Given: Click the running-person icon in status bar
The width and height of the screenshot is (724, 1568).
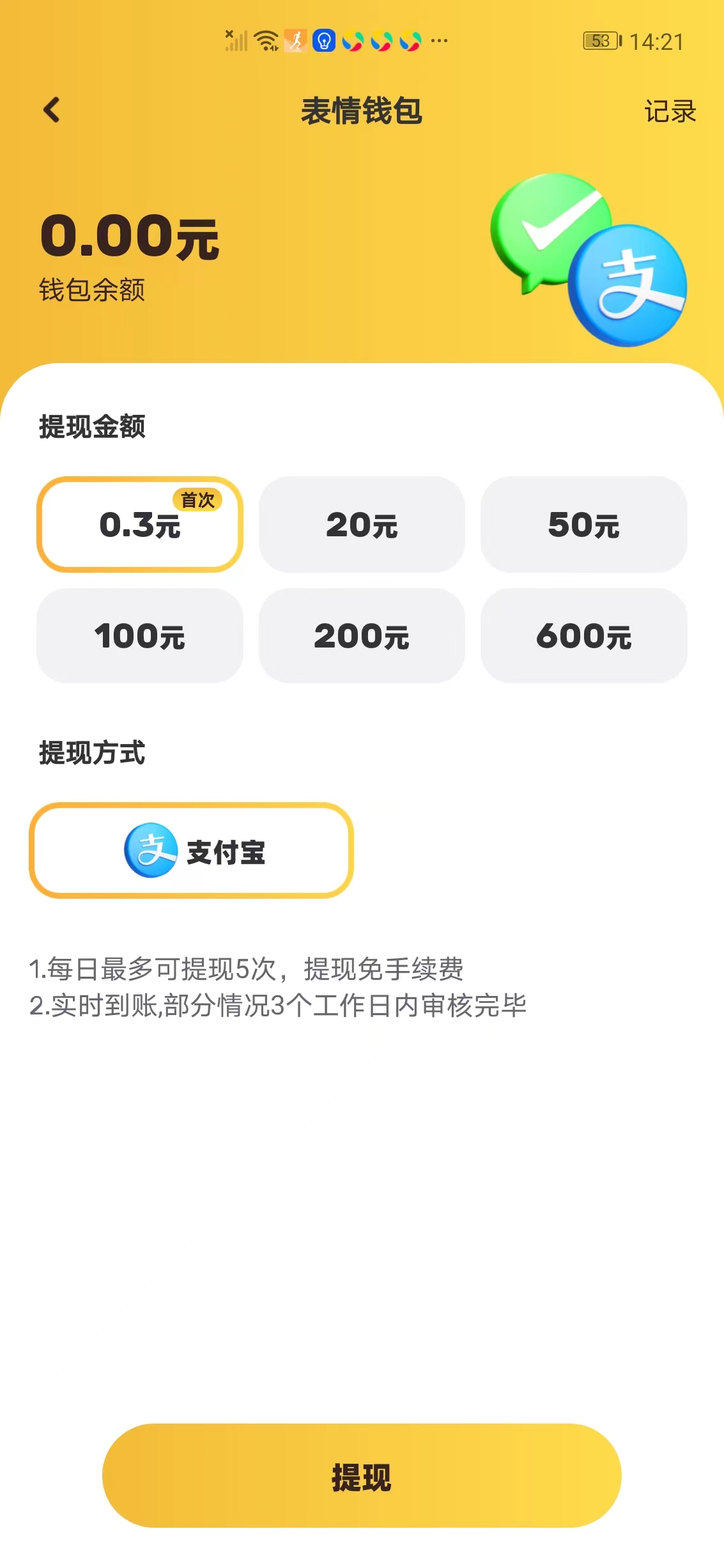Looking at the screenshot, I should click(x=295, y=40).
